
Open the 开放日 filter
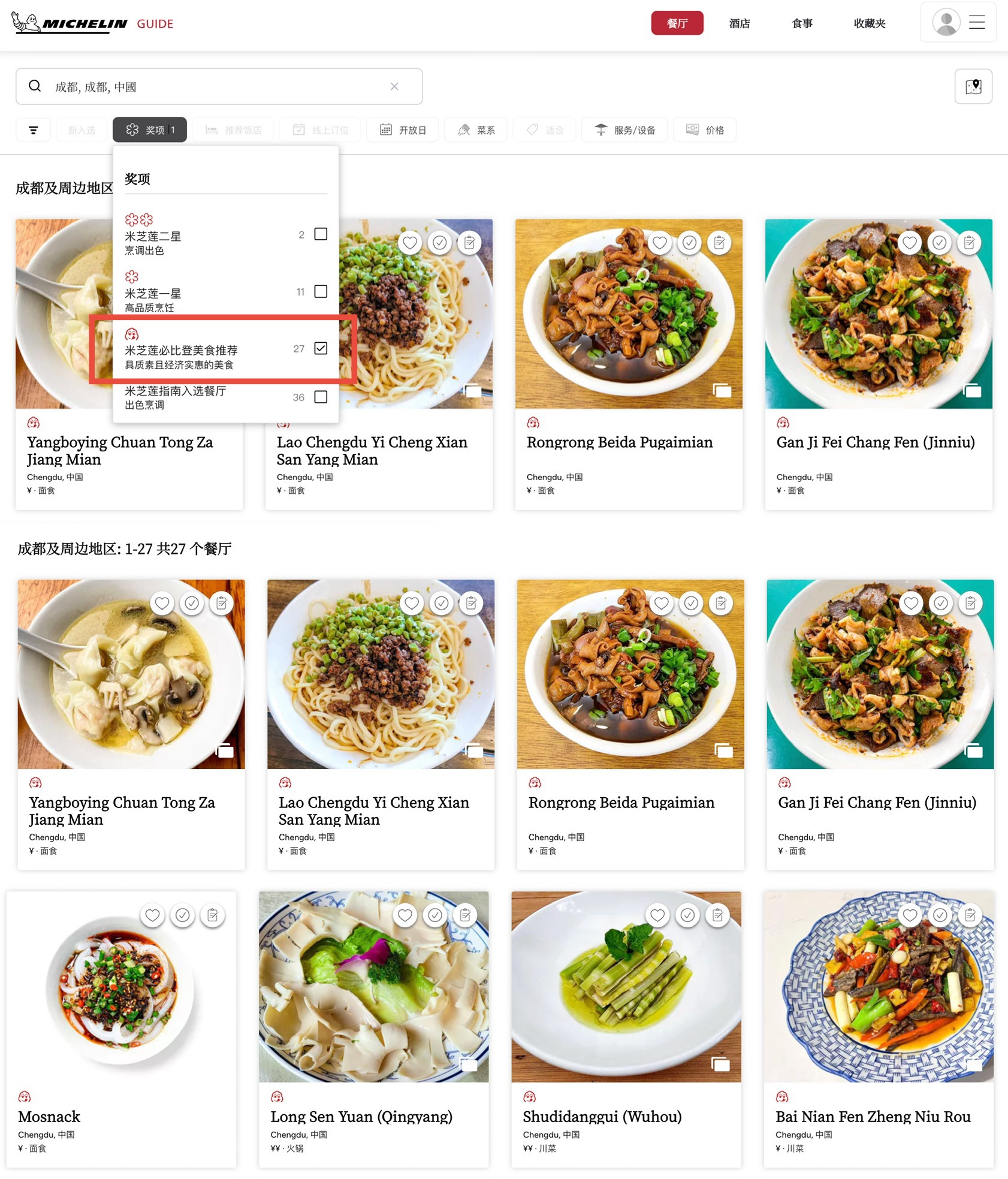[403, 130]
